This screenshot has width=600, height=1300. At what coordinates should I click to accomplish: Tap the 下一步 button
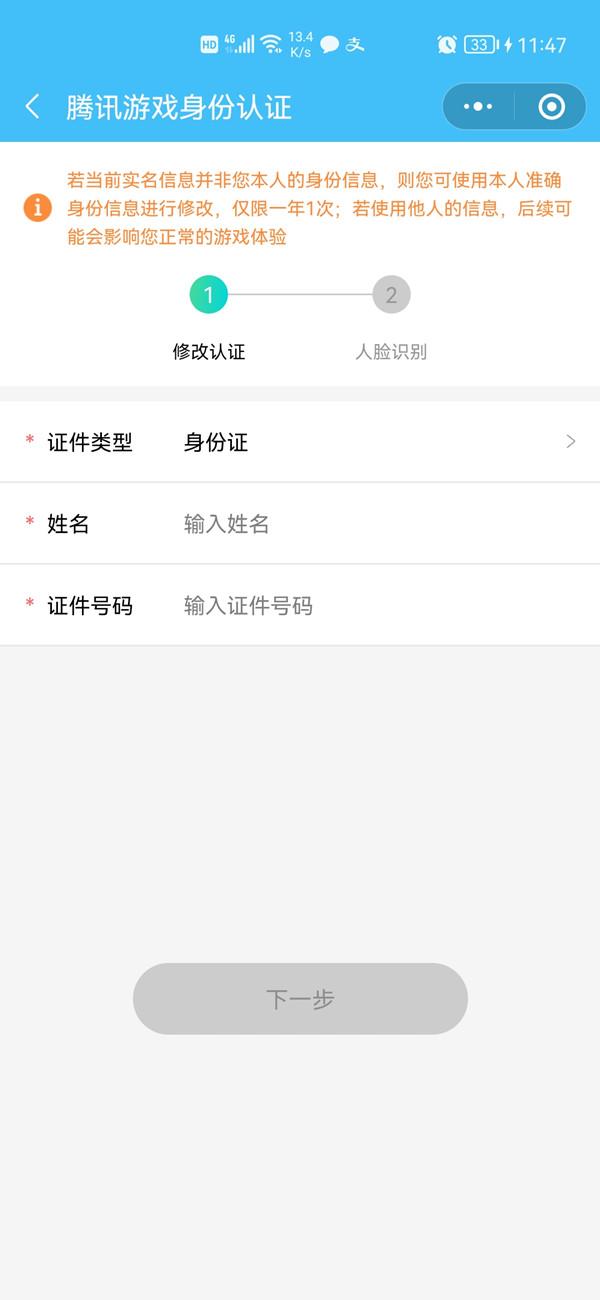pos(300,998)
